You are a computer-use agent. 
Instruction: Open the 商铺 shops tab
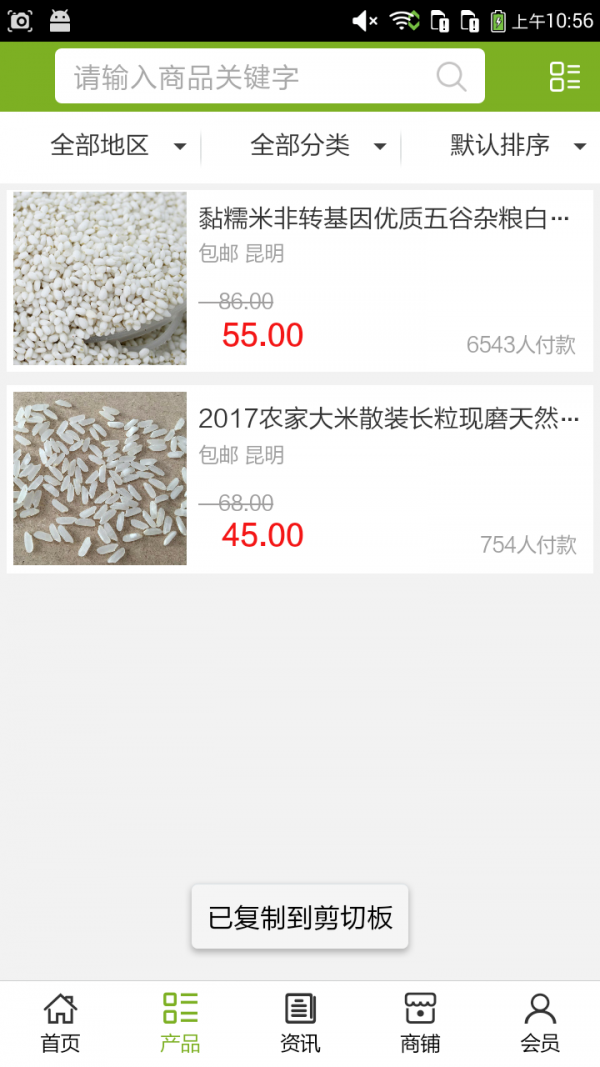point(420,1022)
